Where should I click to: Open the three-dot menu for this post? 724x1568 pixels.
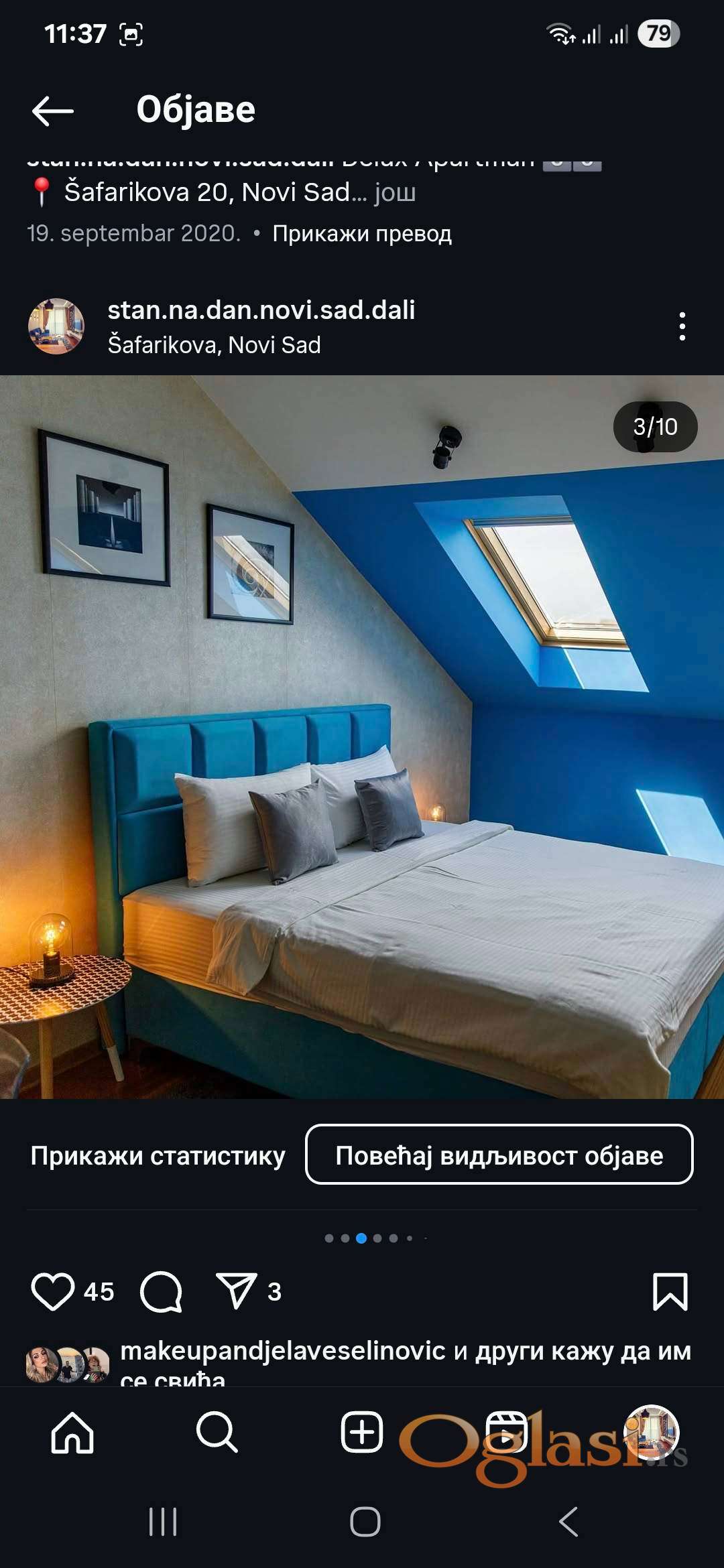[x=682, y=326]
